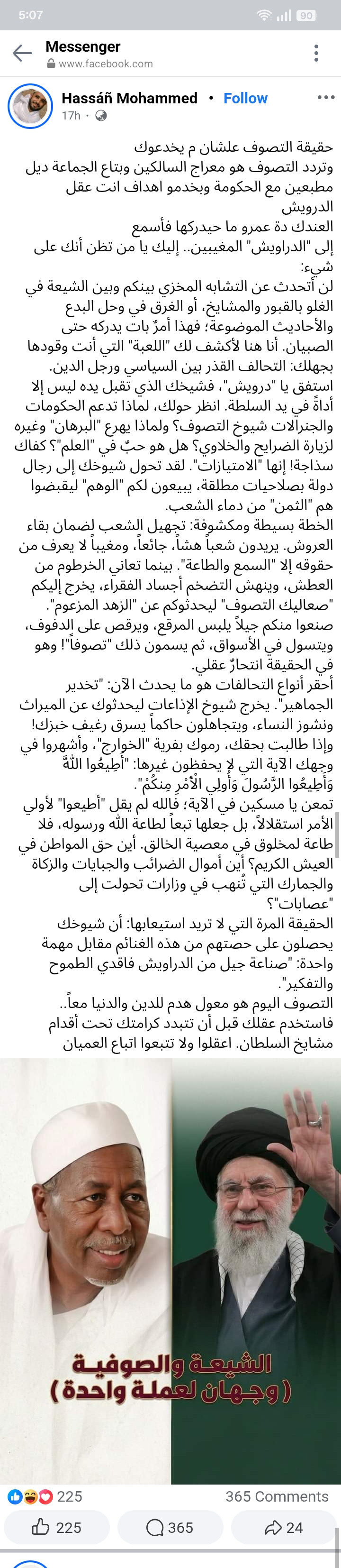Open the post options three-dot menu
Screen dimensions: 341x1568
326,97
